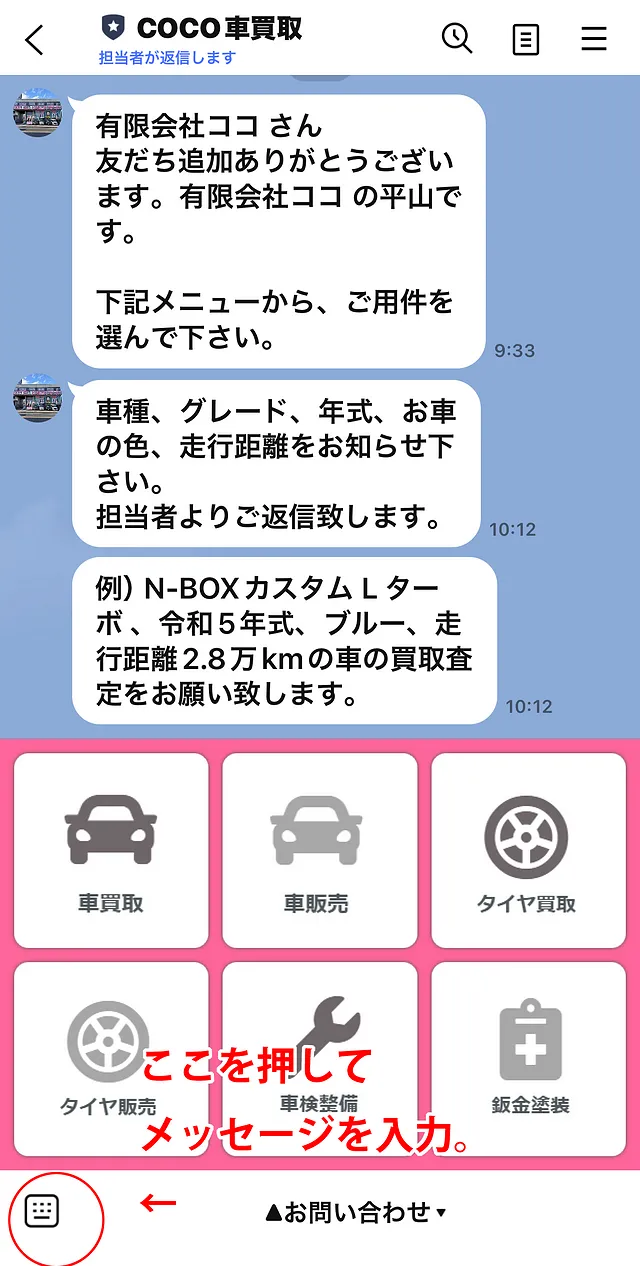
Task: Open the chat search icon
Action: click(457, 39)
